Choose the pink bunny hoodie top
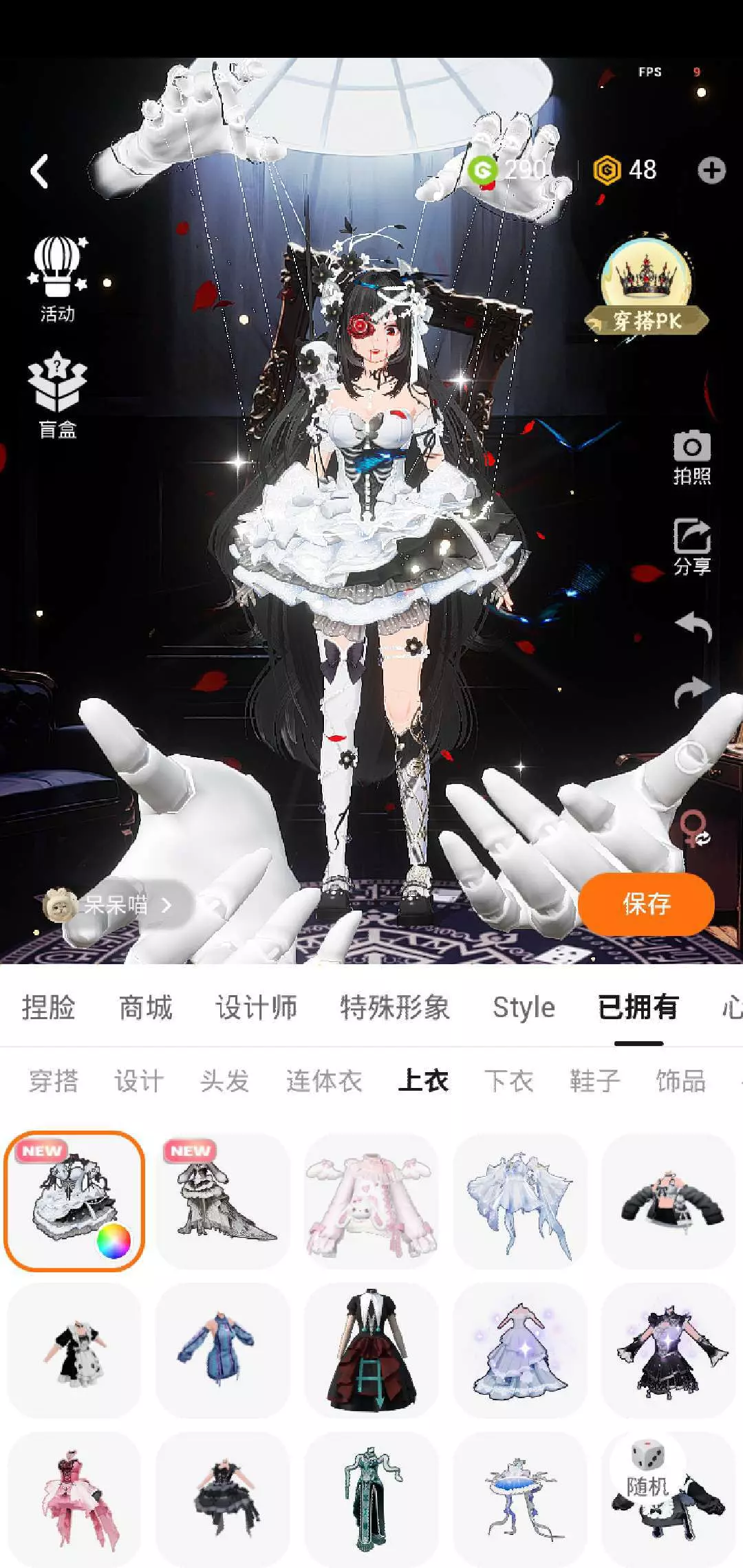The height and width of the screenshot is (1568, 743). [371, 1201]
